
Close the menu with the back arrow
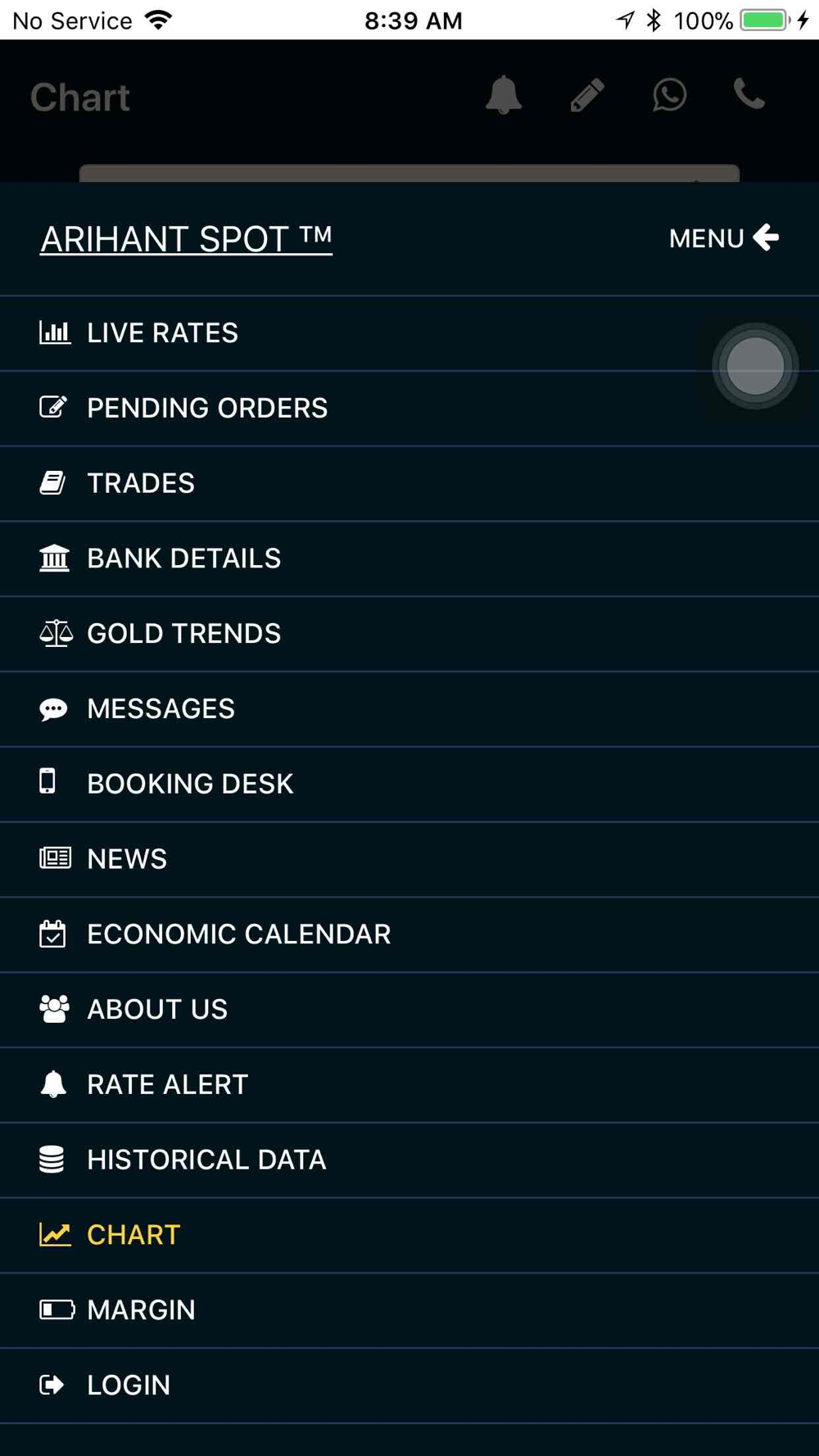pyautogui.click(x=723, y=238)
